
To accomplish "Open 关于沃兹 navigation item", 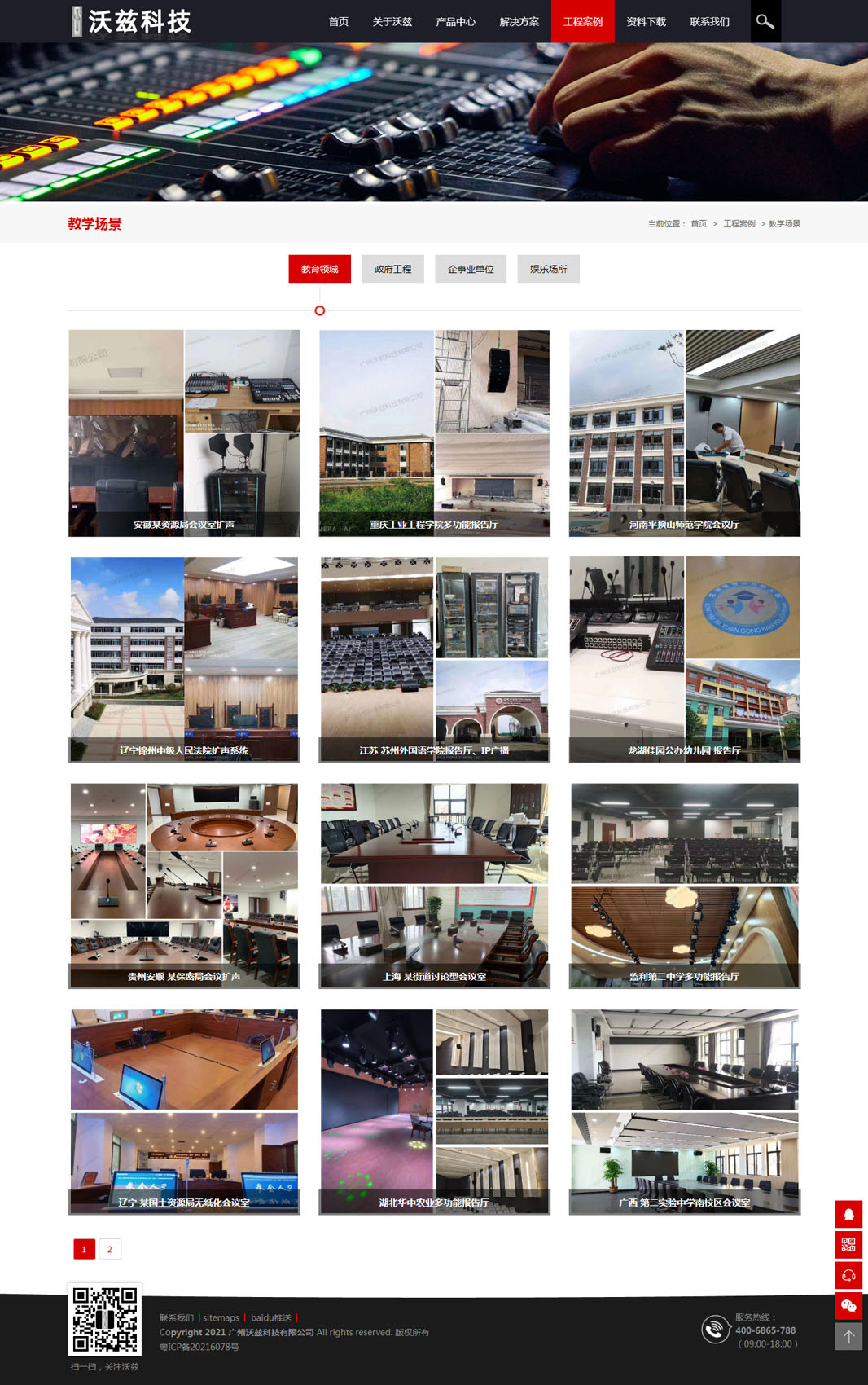I will point(392,21).
